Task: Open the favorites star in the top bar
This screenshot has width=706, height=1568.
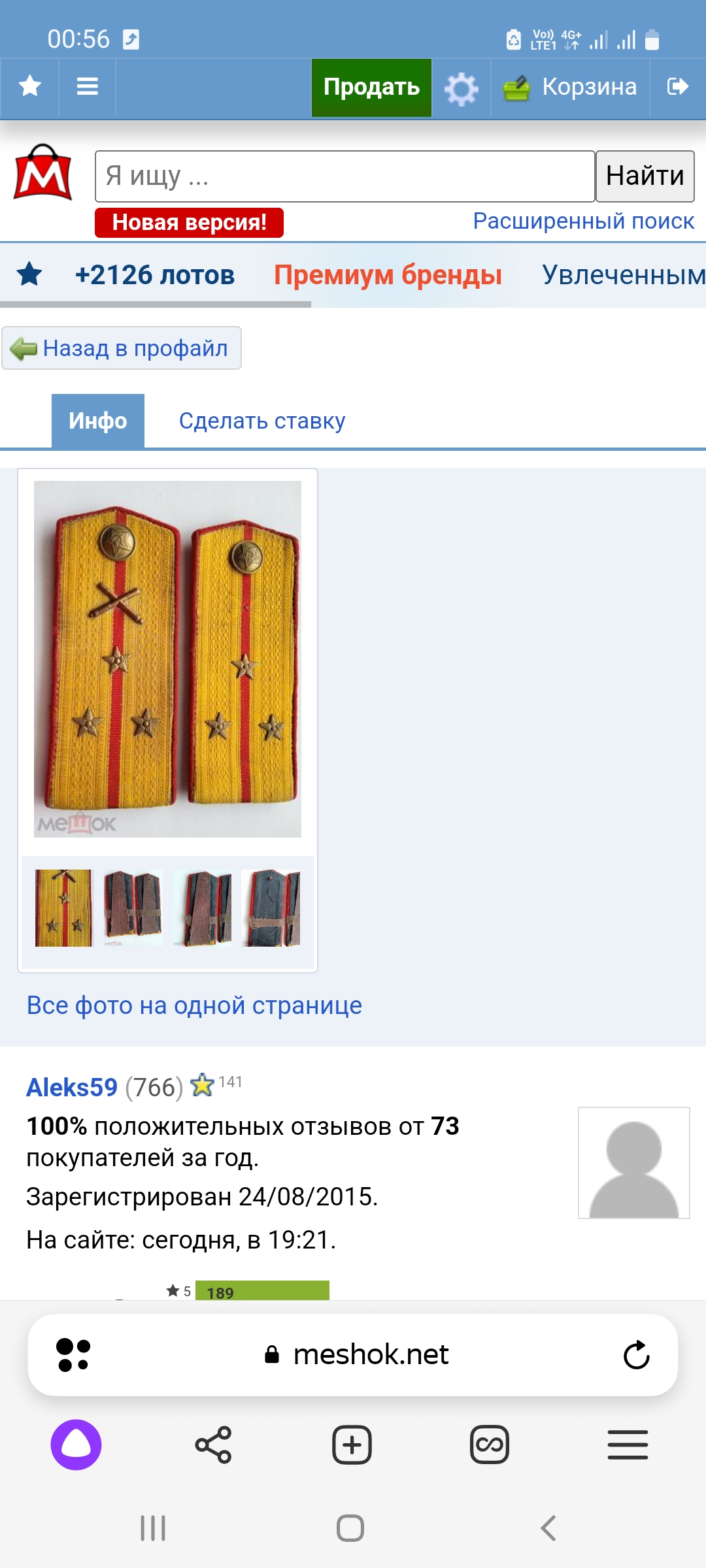Action: 30,87
